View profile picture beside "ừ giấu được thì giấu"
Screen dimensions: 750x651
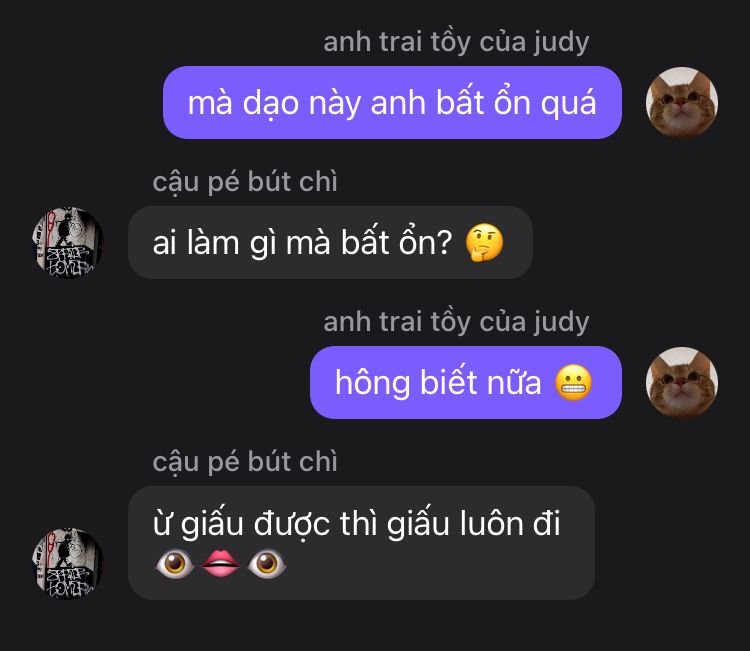(68, 564)
